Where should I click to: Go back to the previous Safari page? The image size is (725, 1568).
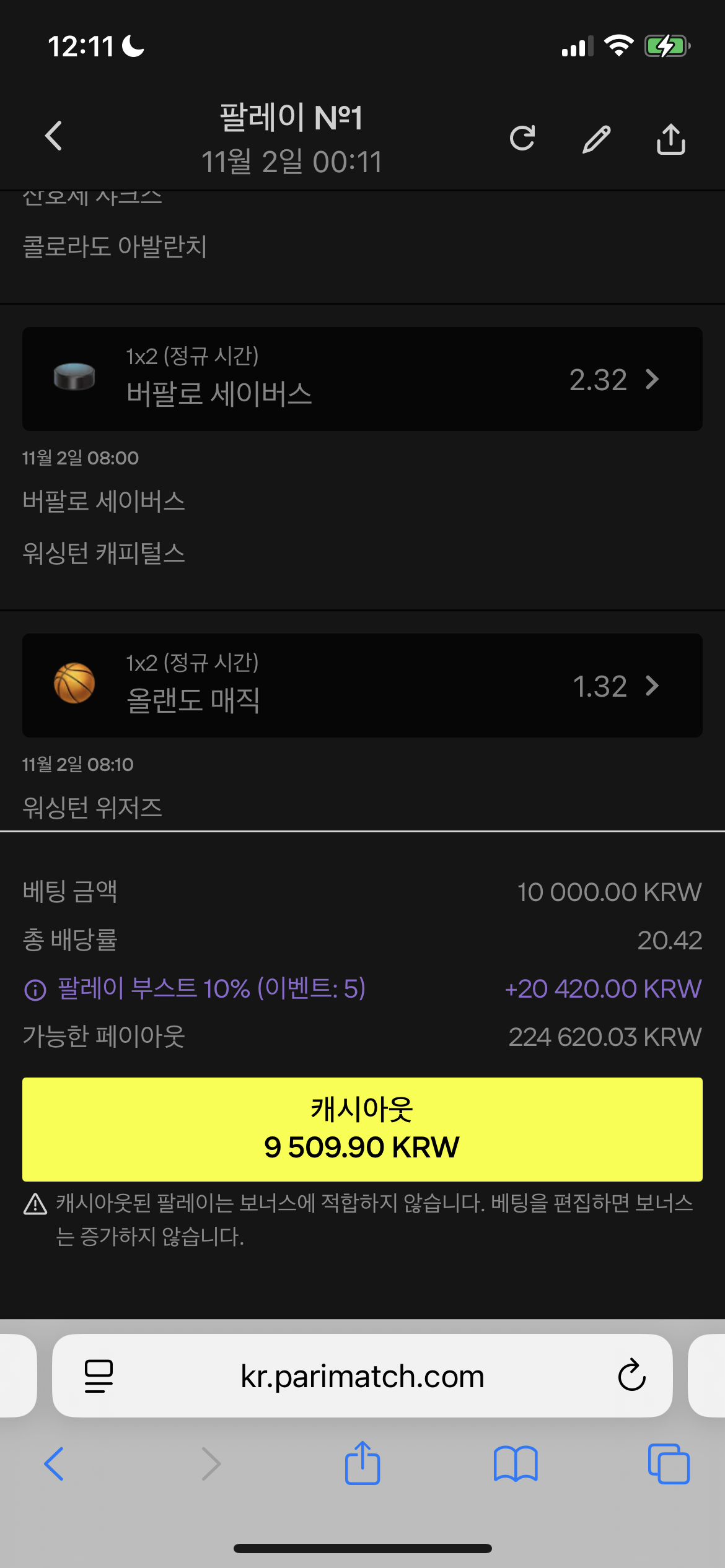coord(54,1464)
